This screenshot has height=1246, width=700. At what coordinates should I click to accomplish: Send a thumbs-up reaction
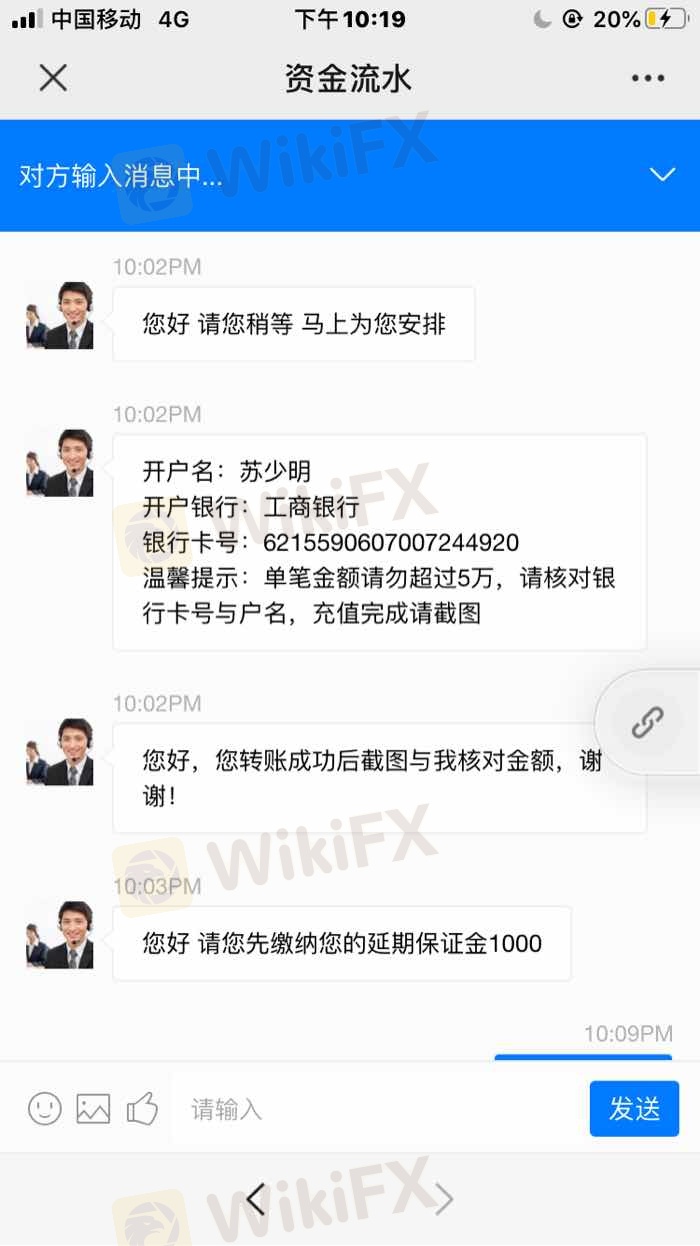[x=142, y=1108]
